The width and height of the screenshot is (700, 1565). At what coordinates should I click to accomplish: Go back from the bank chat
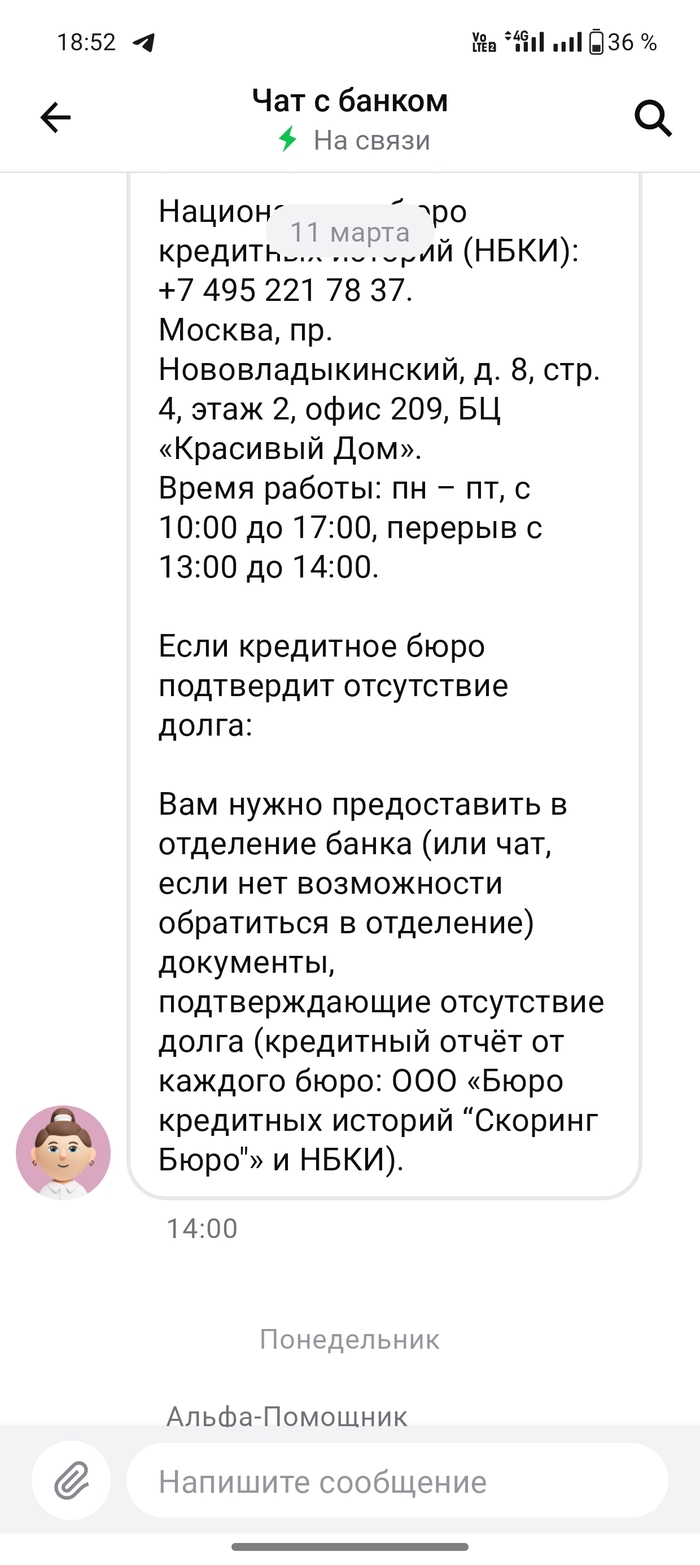pyautogui.click(x=55, y=119)
